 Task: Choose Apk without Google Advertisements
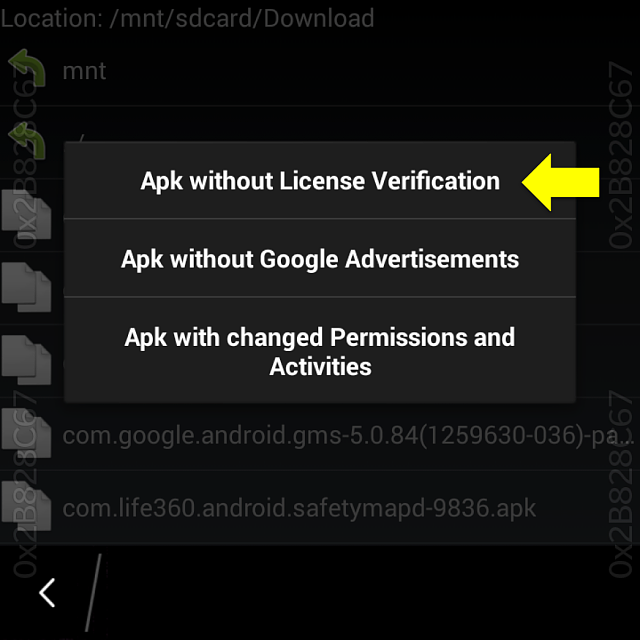pos(320,259)
